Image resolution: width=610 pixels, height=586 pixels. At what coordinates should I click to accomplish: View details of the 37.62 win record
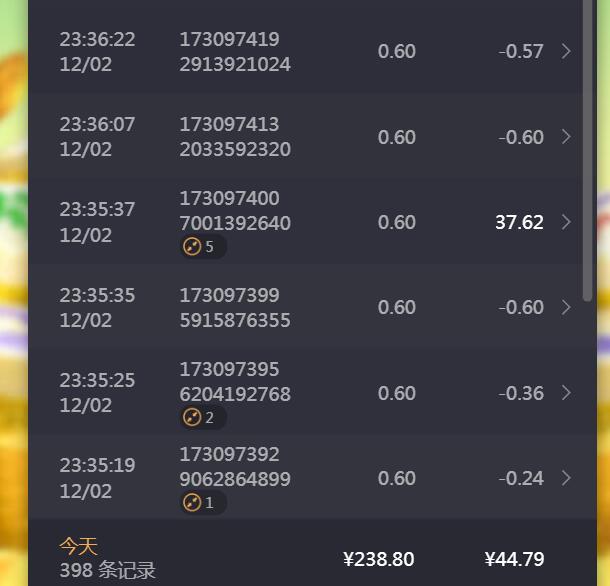tap(566, 222)
